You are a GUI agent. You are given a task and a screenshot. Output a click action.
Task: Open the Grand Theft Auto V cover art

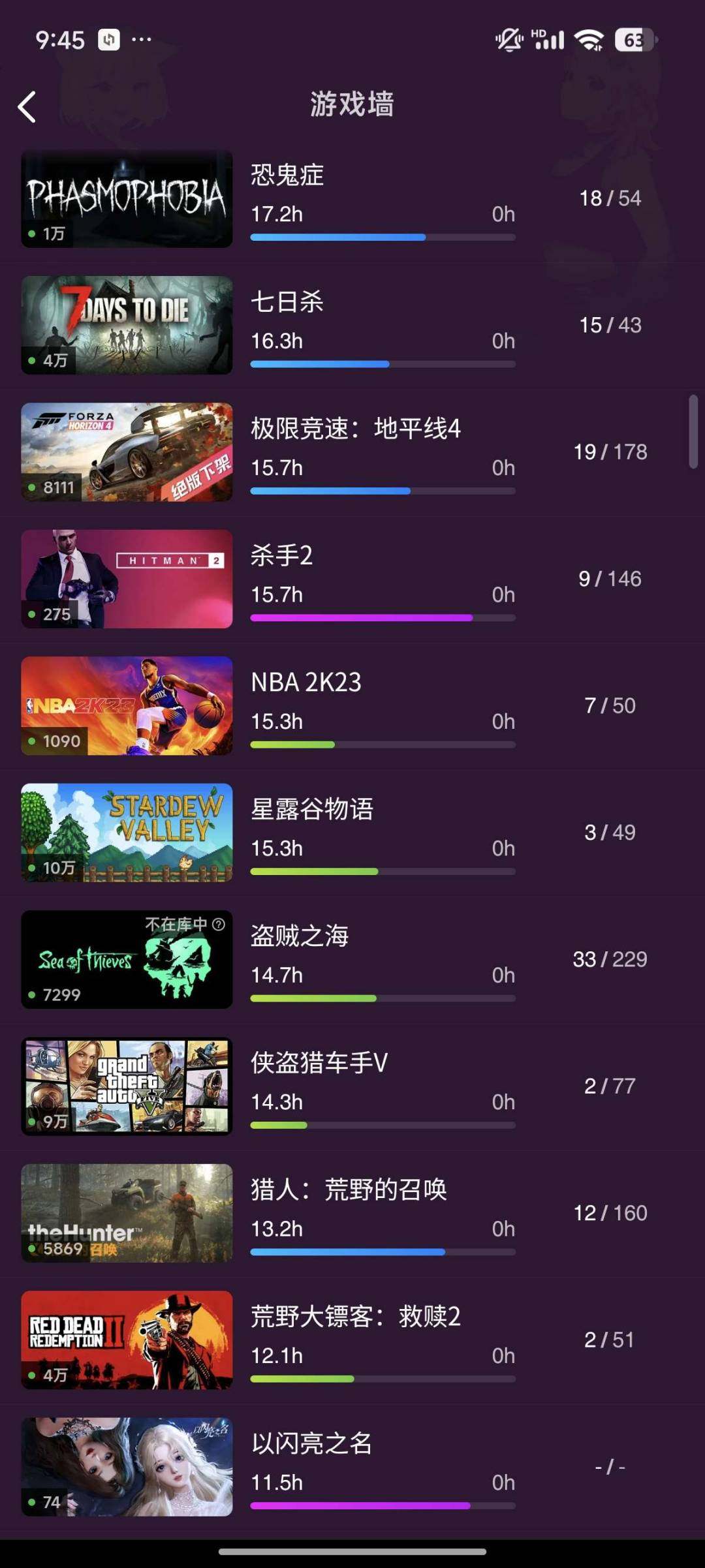(x=127, y=1086)
